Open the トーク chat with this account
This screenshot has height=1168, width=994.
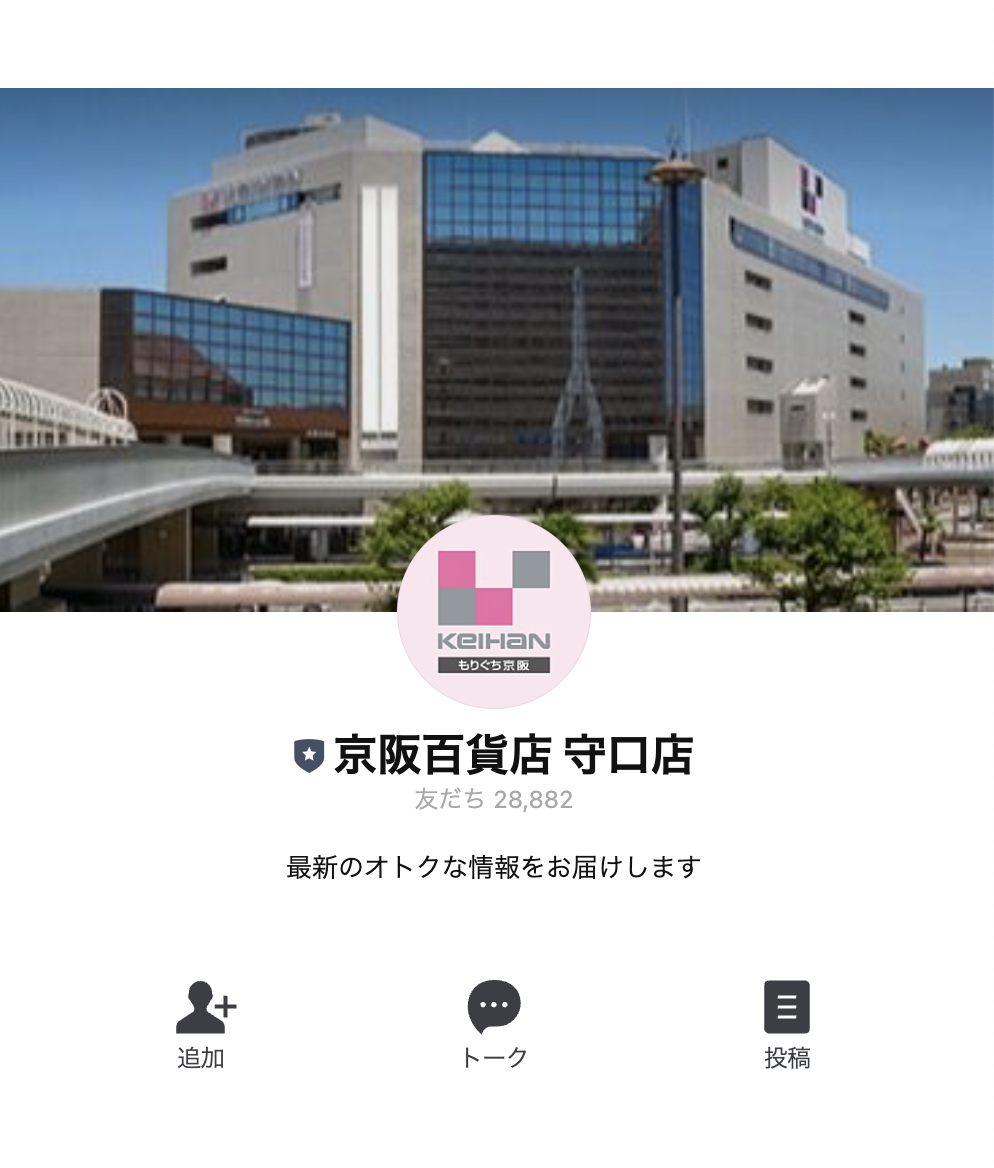[x=494, y=1023]
